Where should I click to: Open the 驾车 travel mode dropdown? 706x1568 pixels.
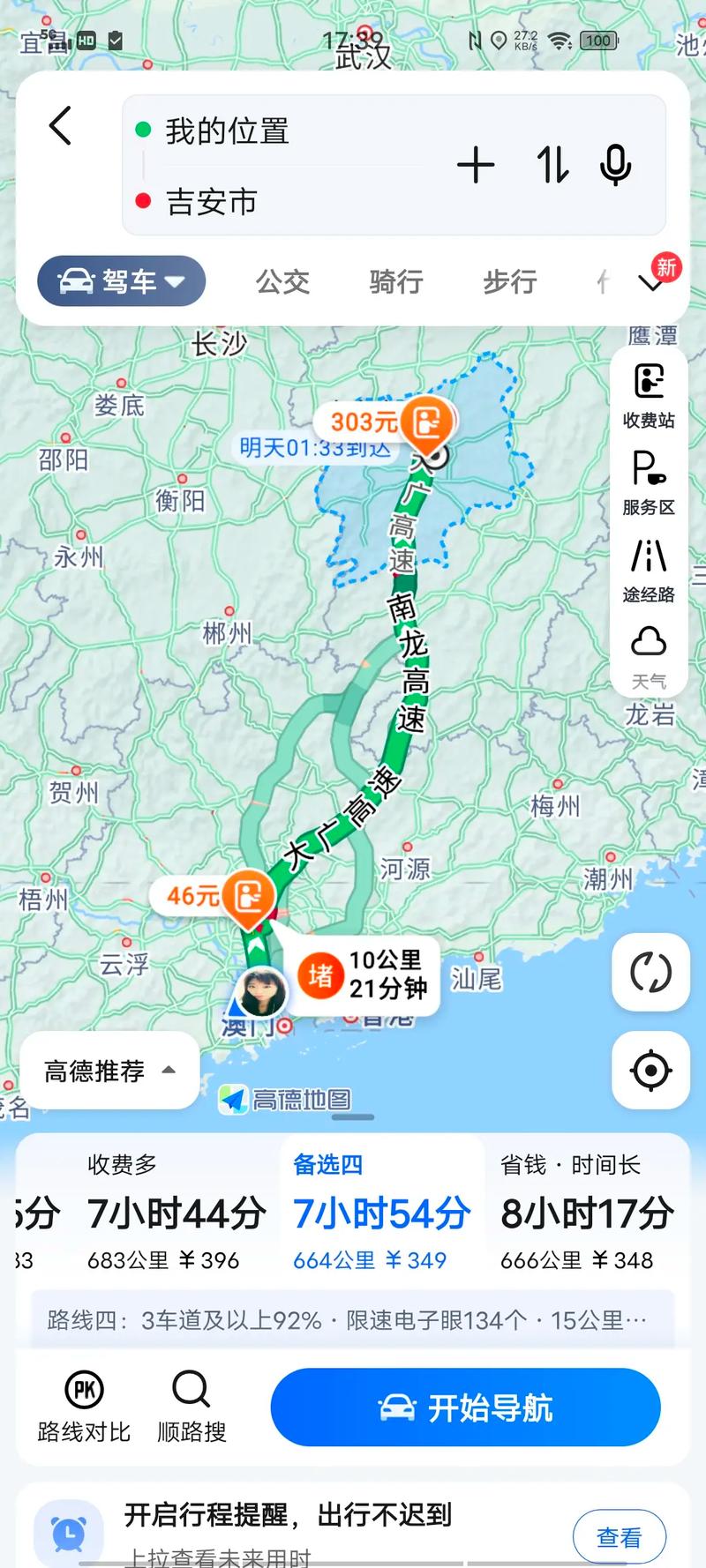coord(121,280)
